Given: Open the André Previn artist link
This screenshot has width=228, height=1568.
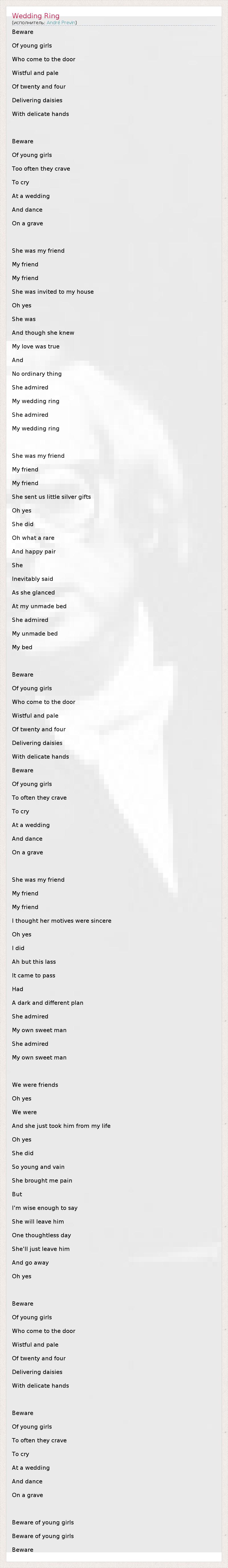Looking at the screenshot, I should coord(60,23).
